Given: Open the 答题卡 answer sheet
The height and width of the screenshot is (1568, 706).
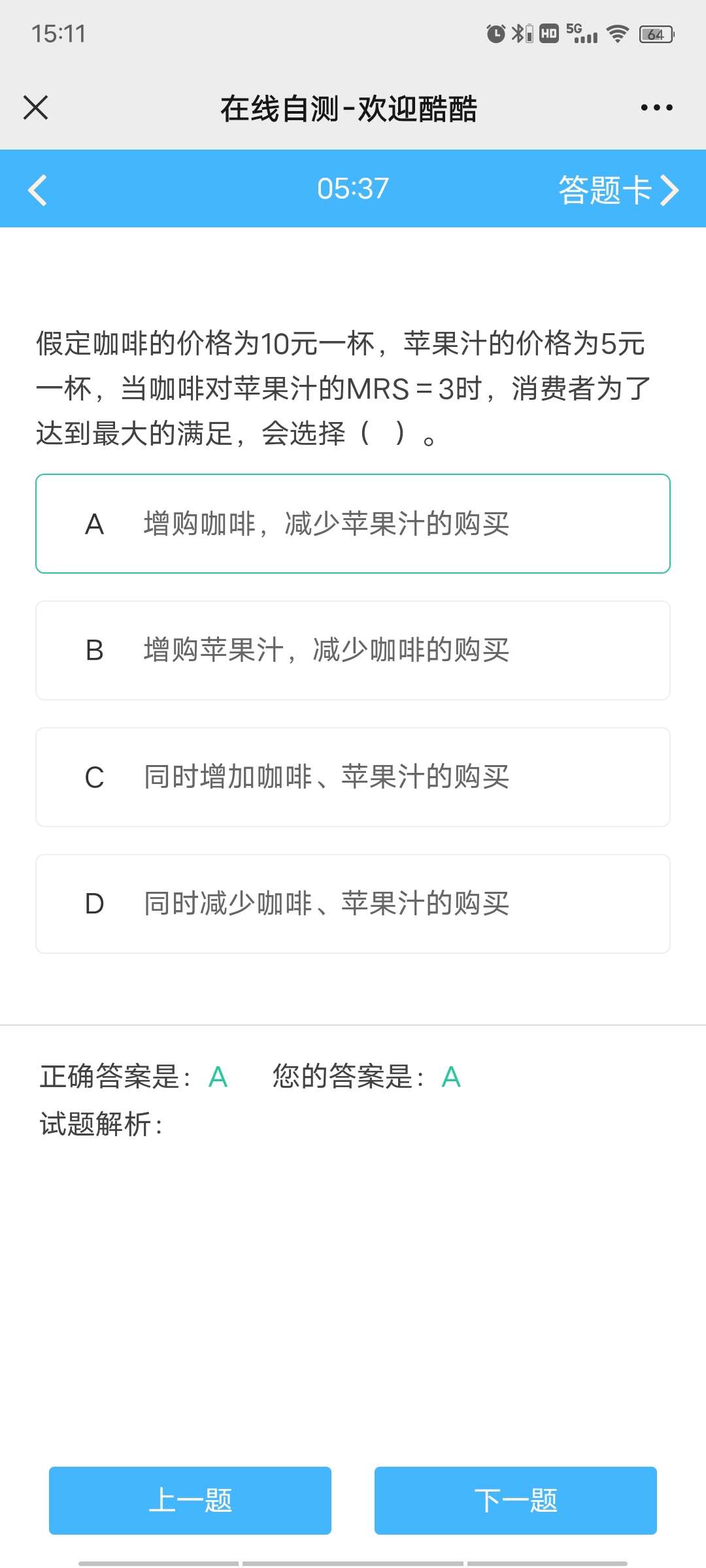Looking at the screenshot, I should point(618,190).
